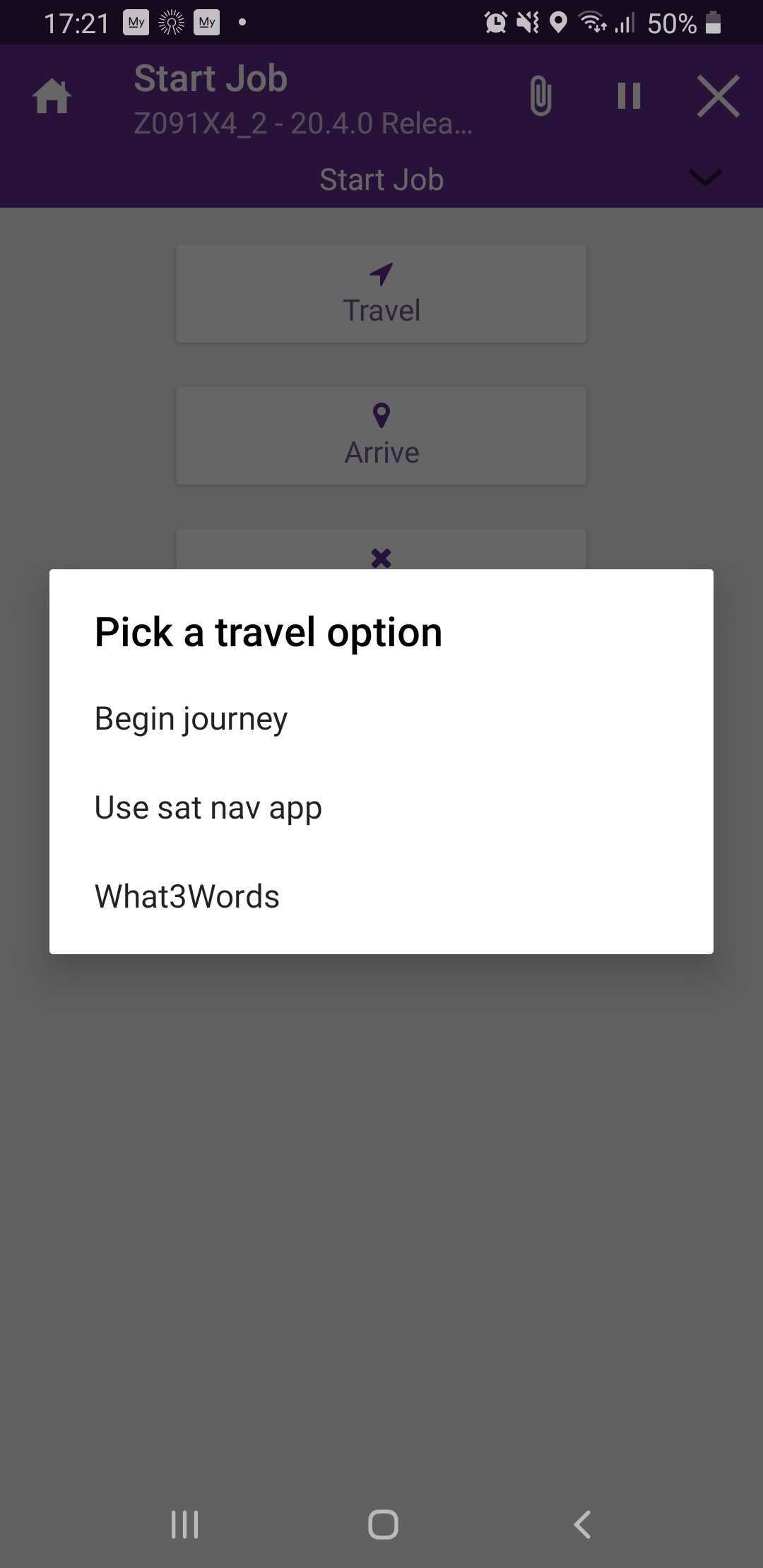Select Begin journey option

click(191, 719)
